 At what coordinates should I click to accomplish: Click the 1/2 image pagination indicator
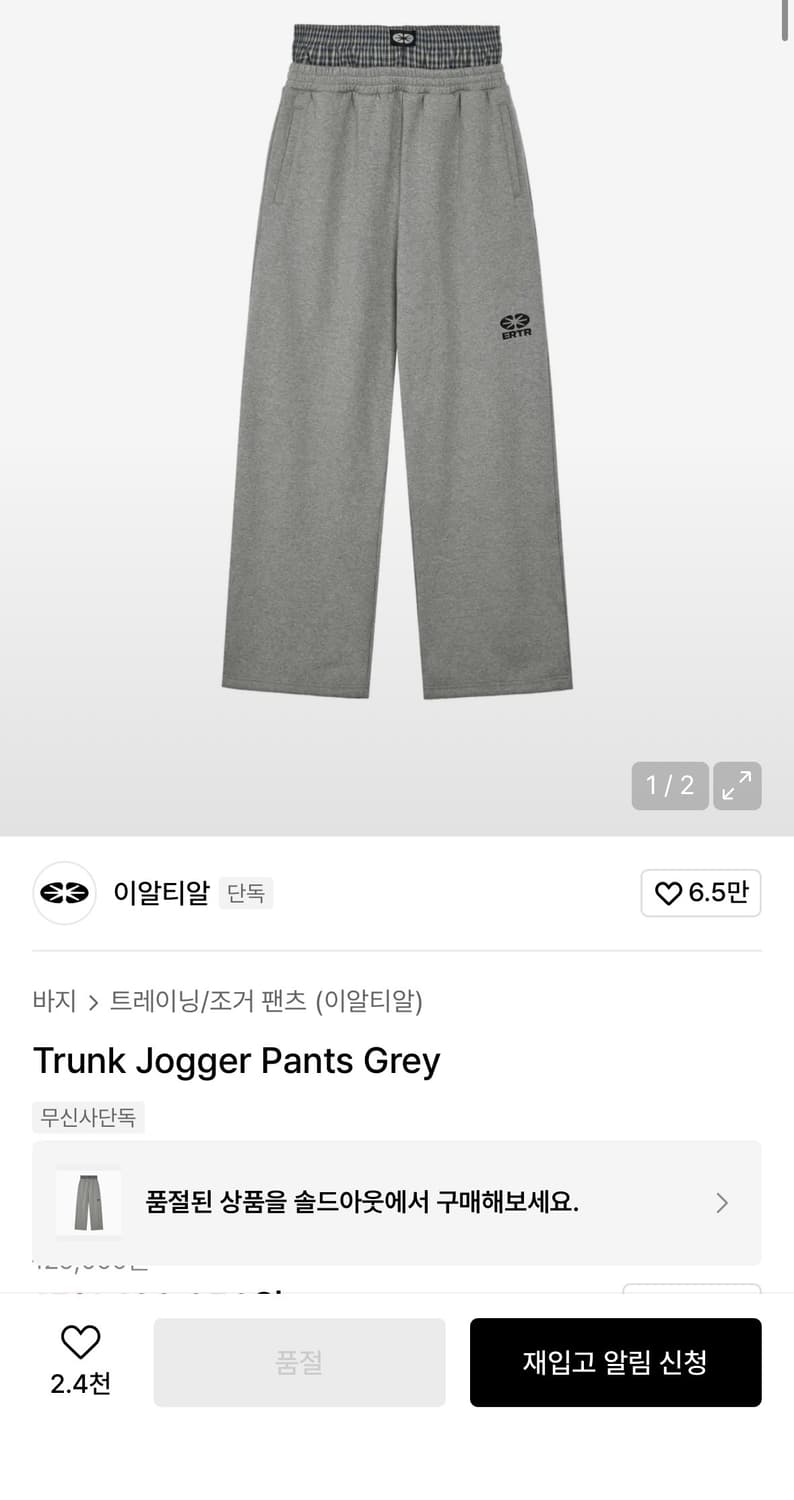(x=669, y=786)
